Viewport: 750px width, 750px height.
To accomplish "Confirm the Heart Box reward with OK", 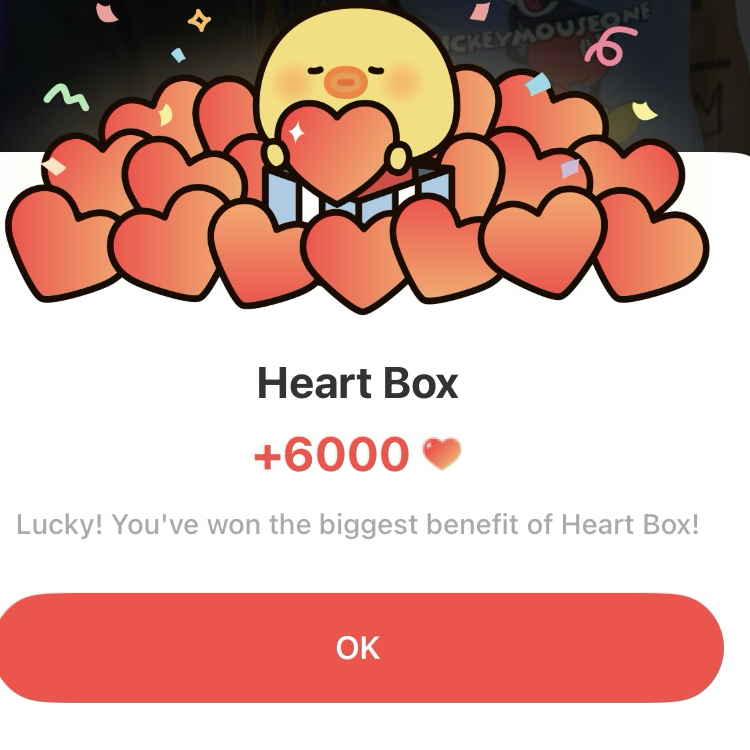I will pyautogui.click(x=358, y=647).
